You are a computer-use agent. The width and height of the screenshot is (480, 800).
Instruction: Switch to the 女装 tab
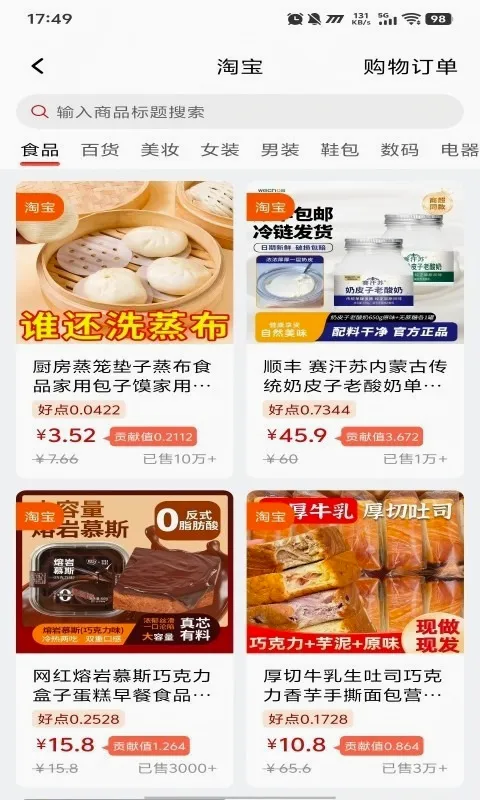click(220, 150)
